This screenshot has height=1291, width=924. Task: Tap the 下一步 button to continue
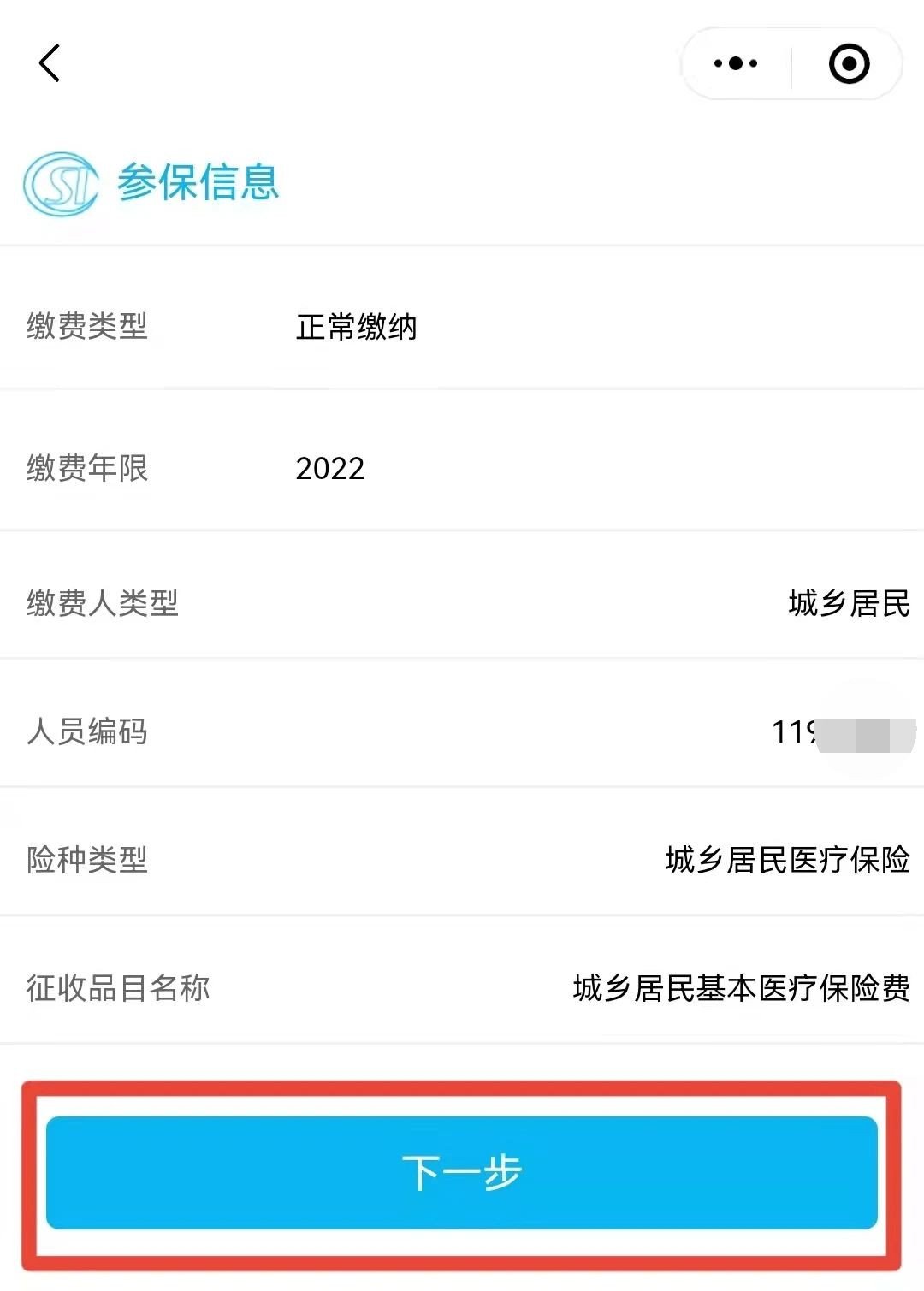point(462,1172)
